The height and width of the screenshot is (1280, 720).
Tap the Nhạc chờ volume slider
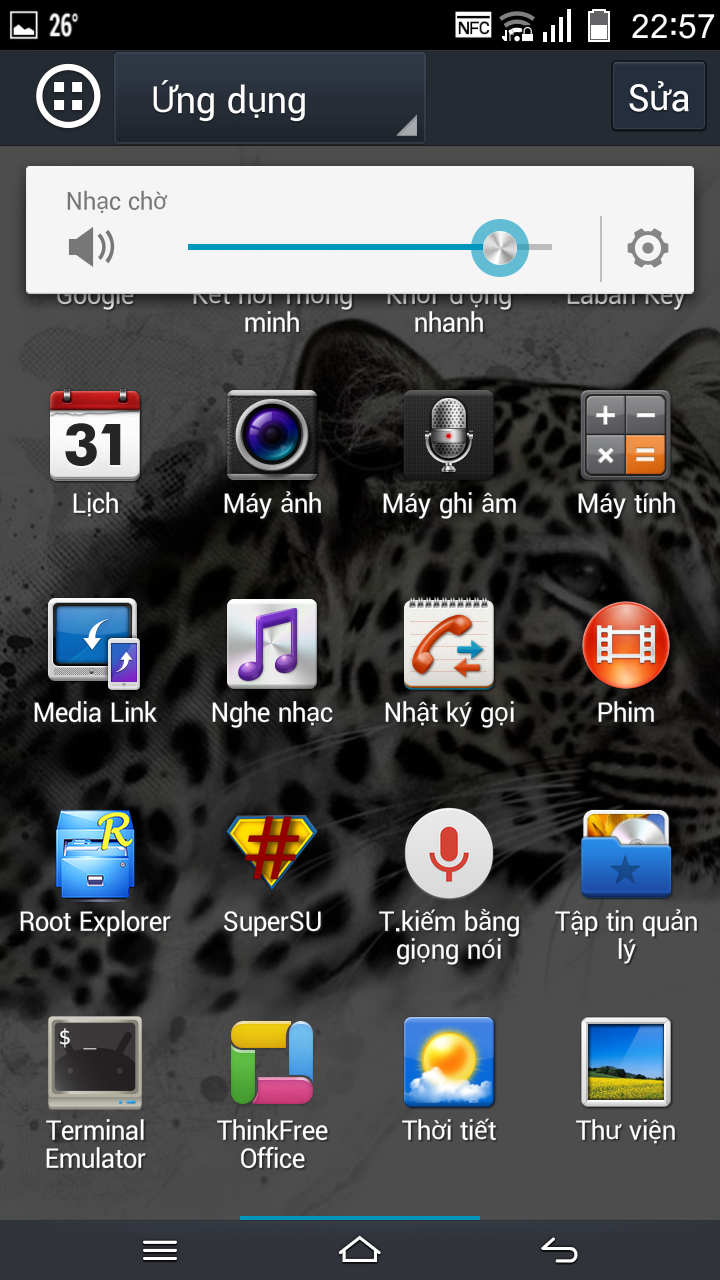(370, 247)
